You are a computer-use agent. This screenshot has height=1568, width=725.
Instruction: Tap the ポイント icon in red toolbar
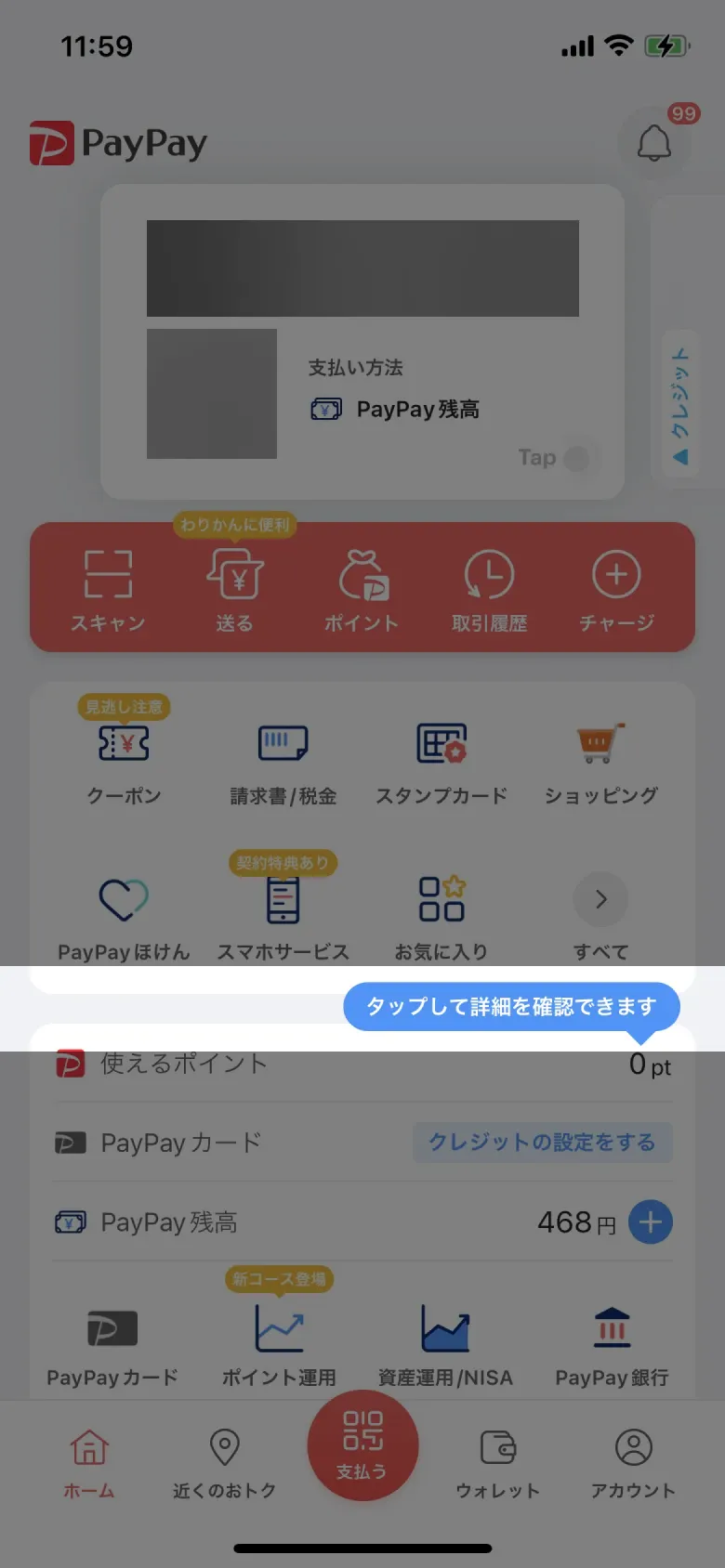coord(362,585)
